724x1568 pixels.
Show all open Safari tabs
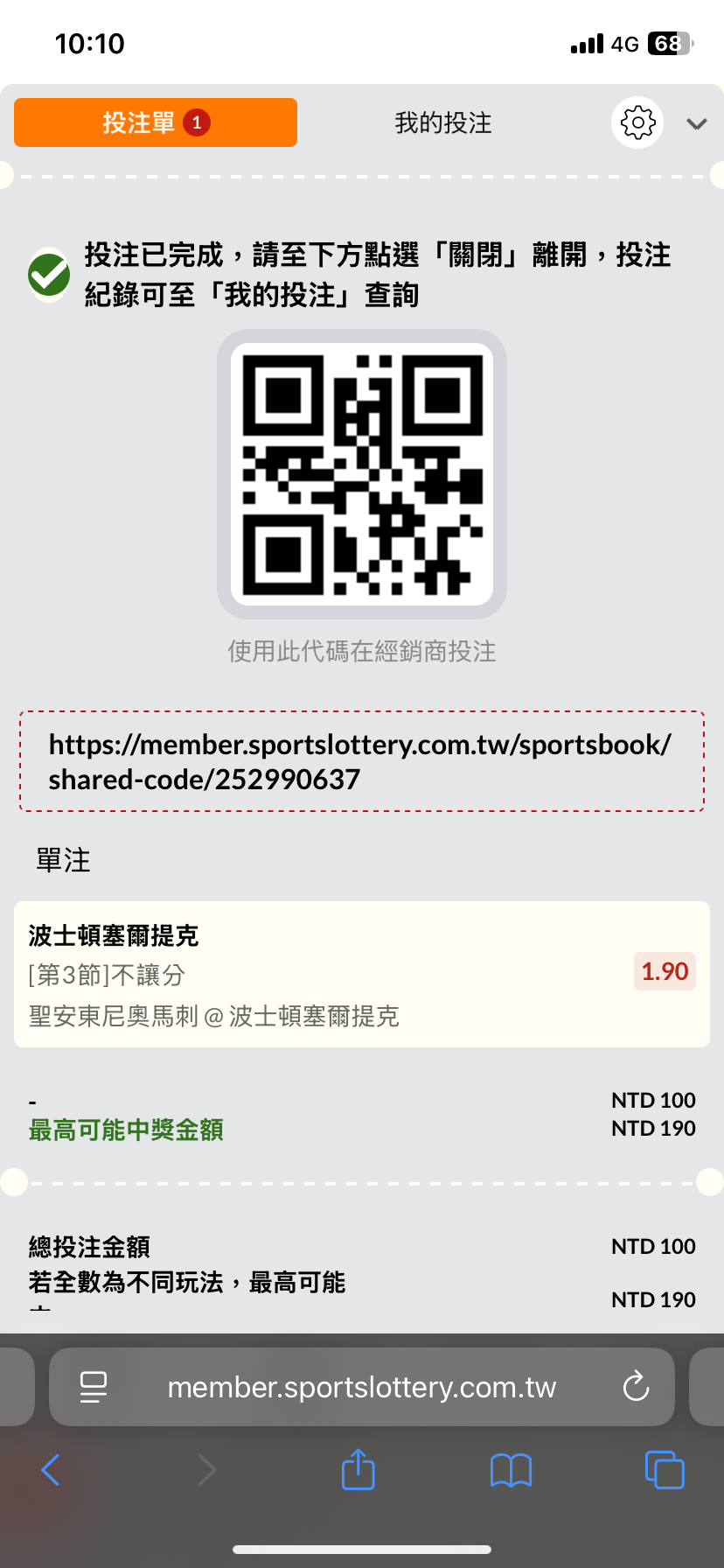665,1469
